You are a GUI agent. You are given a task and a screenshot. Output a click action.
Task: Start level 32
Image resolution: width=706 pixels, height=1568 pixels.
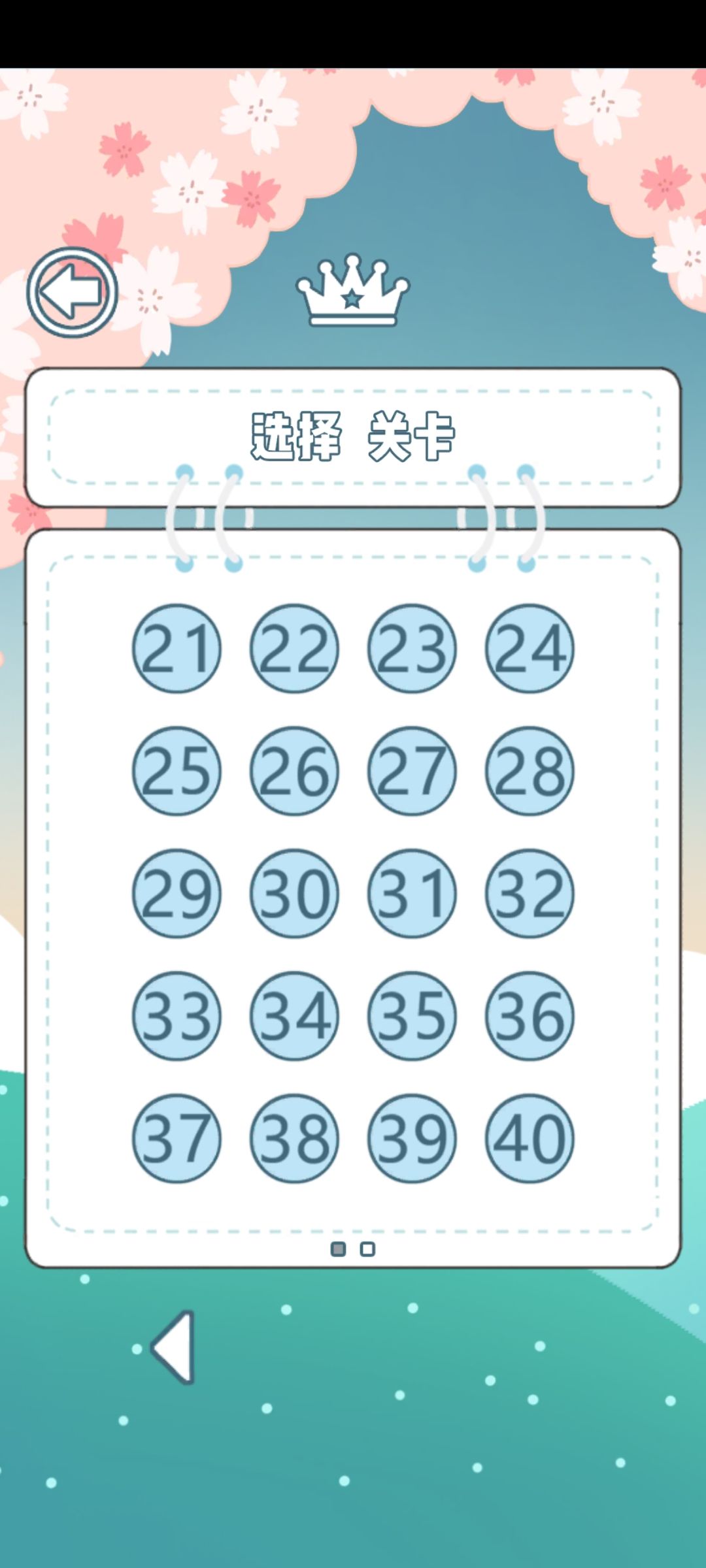(x=529, y=893)
